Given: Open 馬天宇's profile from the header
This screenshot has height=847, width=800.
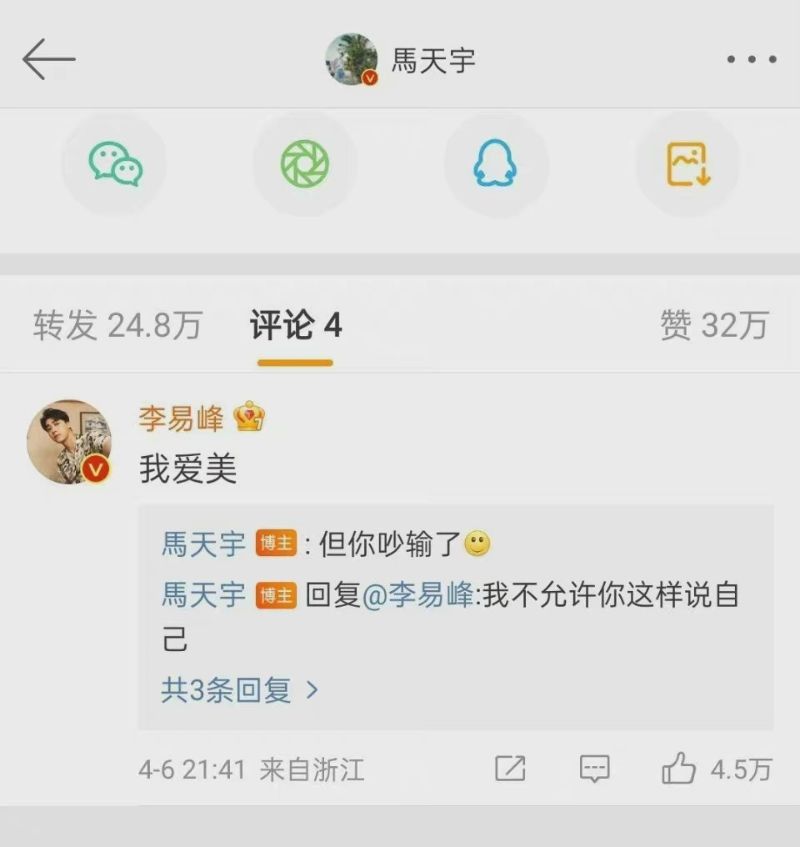Looking at the screenshot, I should [x=400, y=60].
